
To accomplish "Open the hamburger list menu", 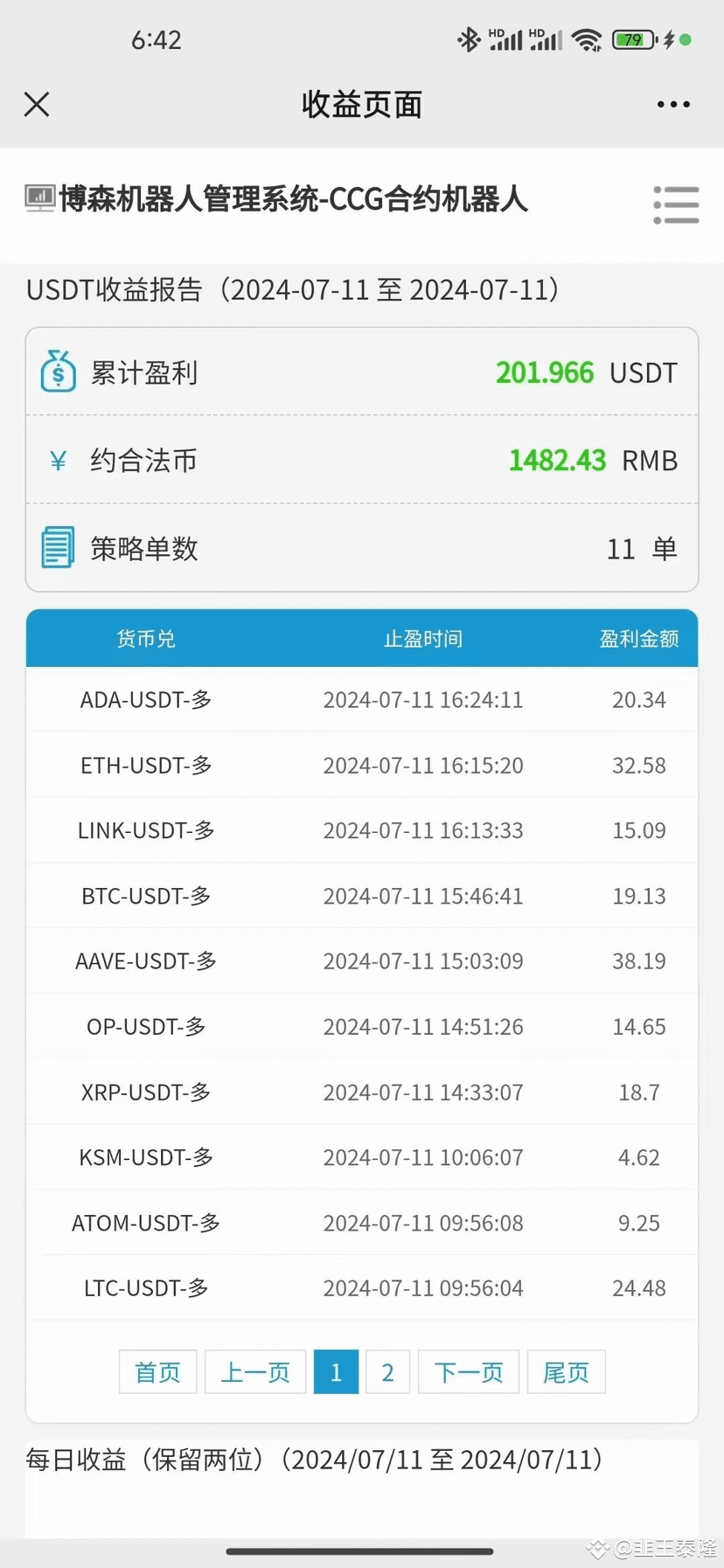I will pyautogui.click(x=676, y=205).
